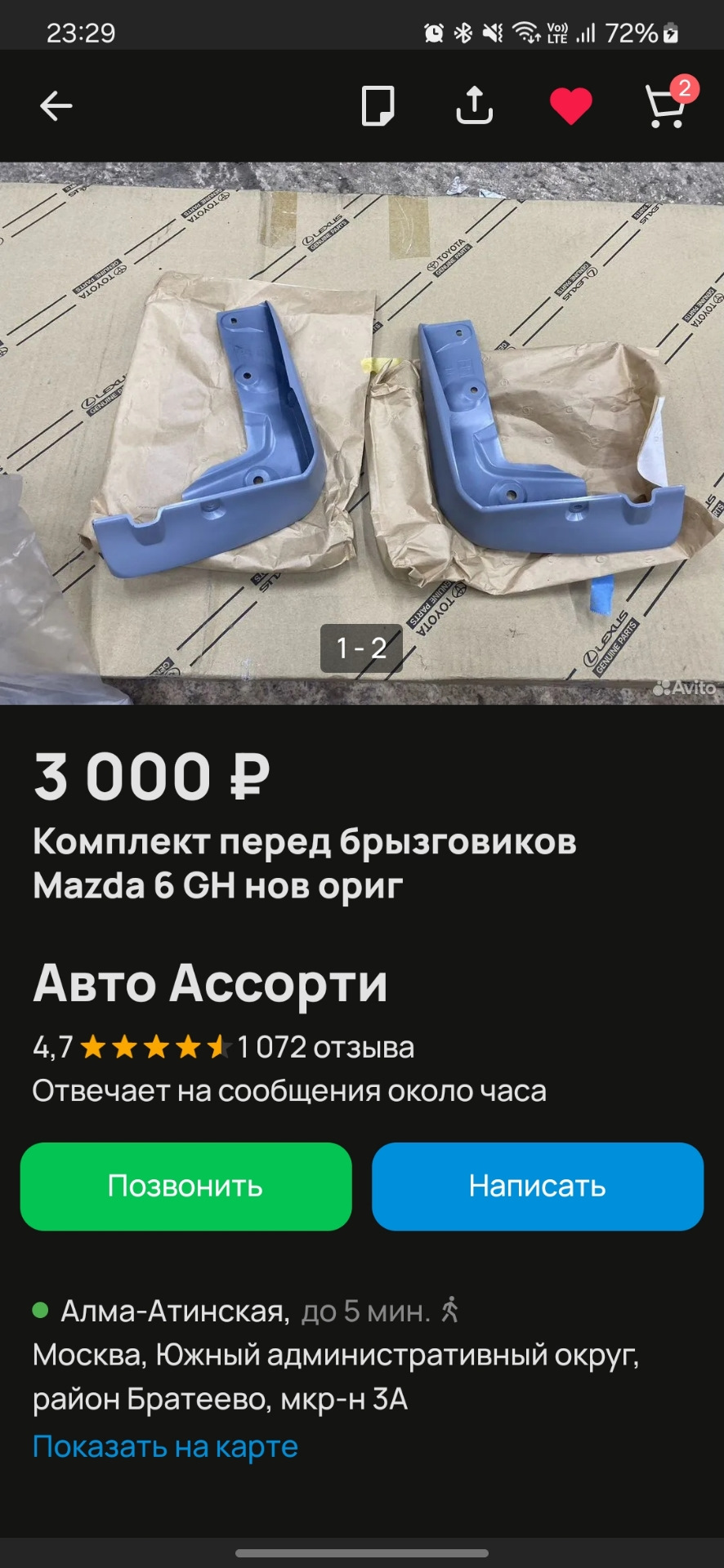
Task: Open the shopping cart
Action: point(666,106)
